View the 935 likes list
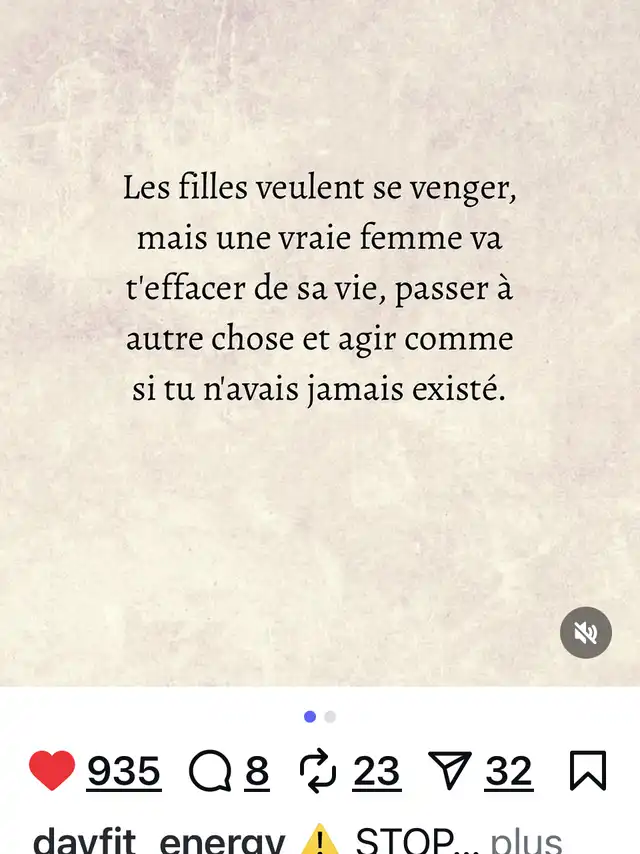 click(124, 771)
